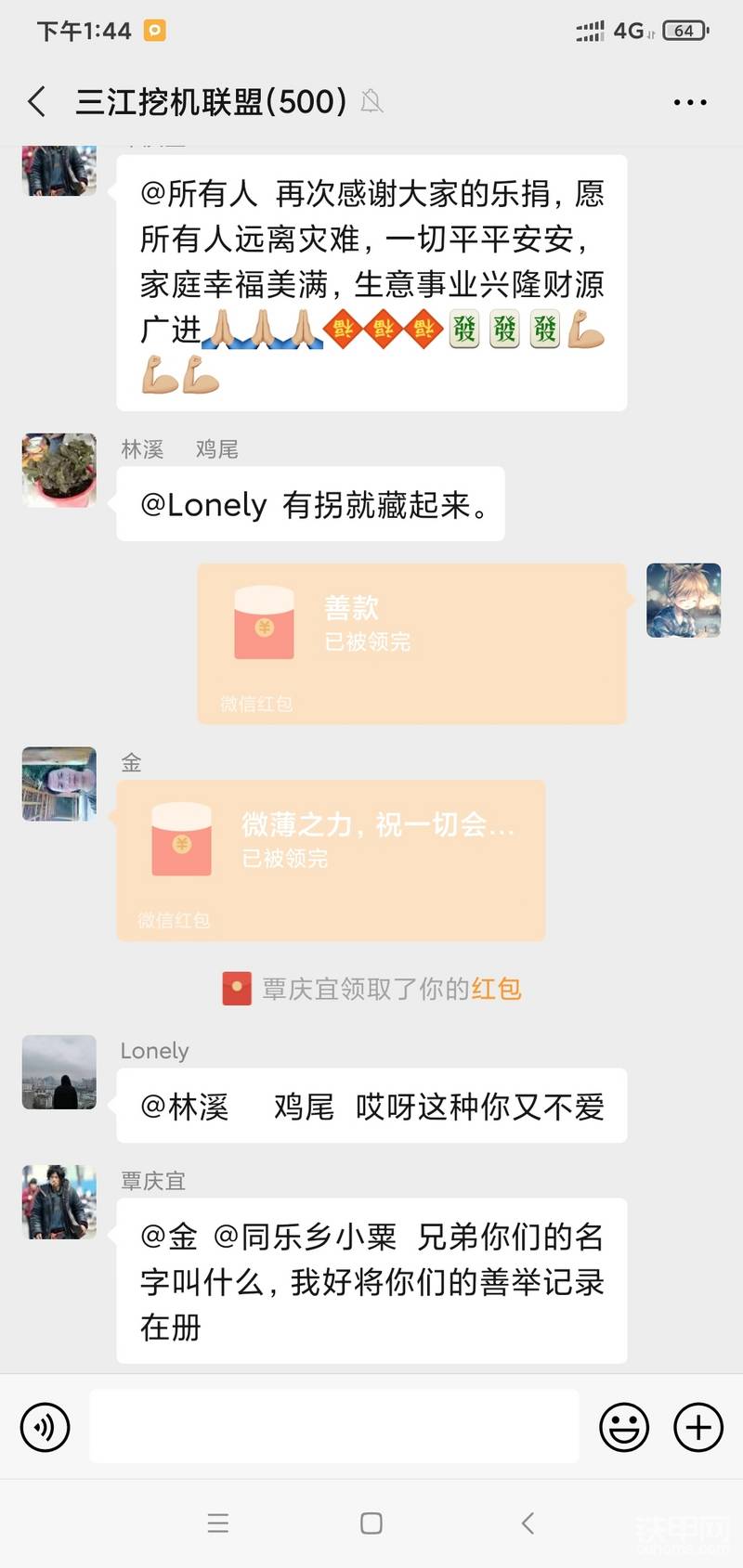Viewport: 743px width, 1568px height.
Task: View 覃庆宜's avatar beside the @金 message
Action: pos(59,1201)
